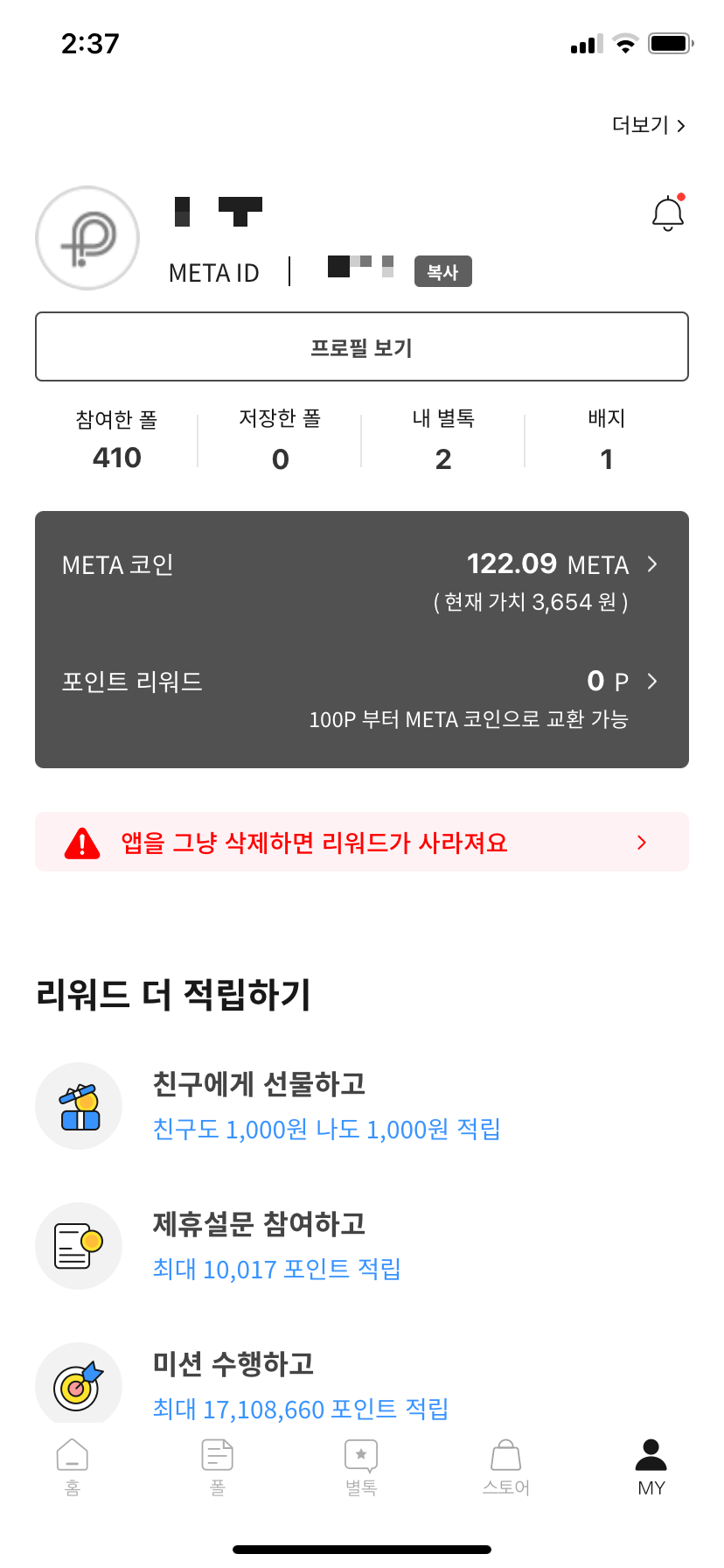Expand the reward warning banner chevron
The height and width of the screenshot is (1568, 724).
[x=640, y=842]
